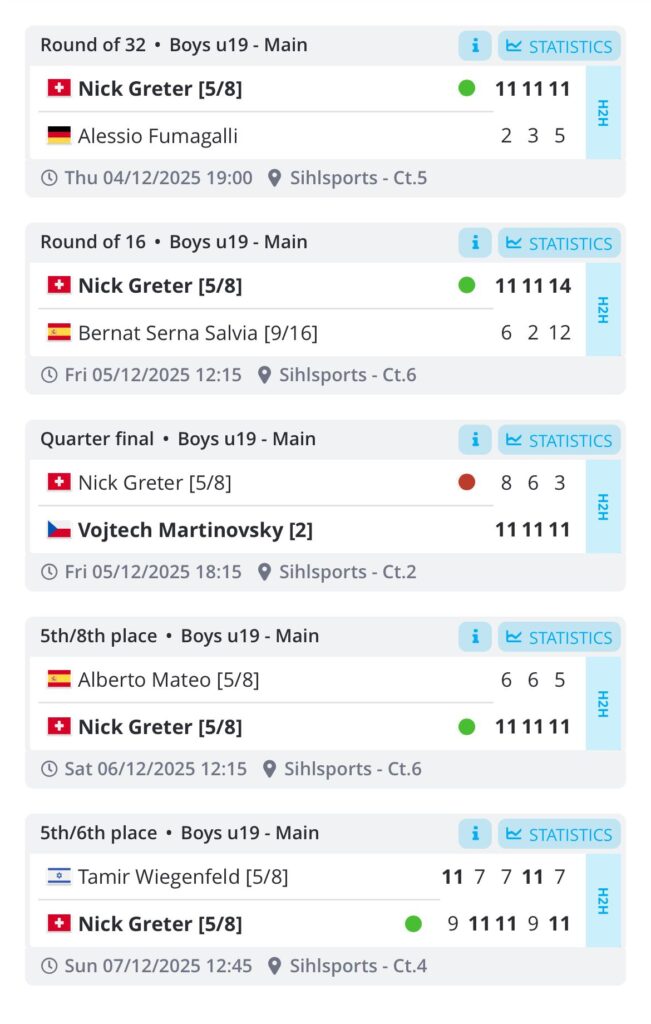The width and height of the screenshot is (651, 1024).
Task: Open H2H for Greter vs Serna Salvia
Action: point(603,309)
